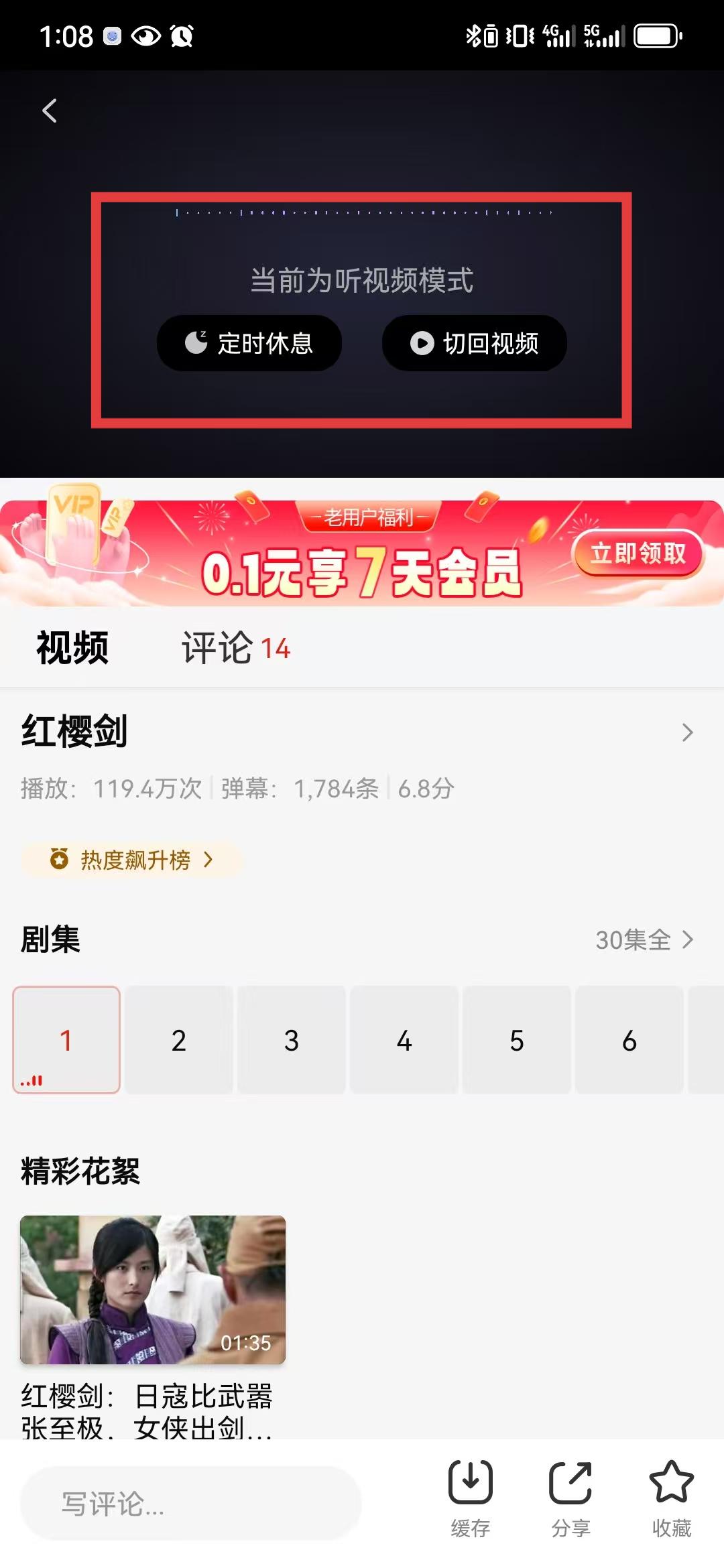Jump to episode 6

629,1040
